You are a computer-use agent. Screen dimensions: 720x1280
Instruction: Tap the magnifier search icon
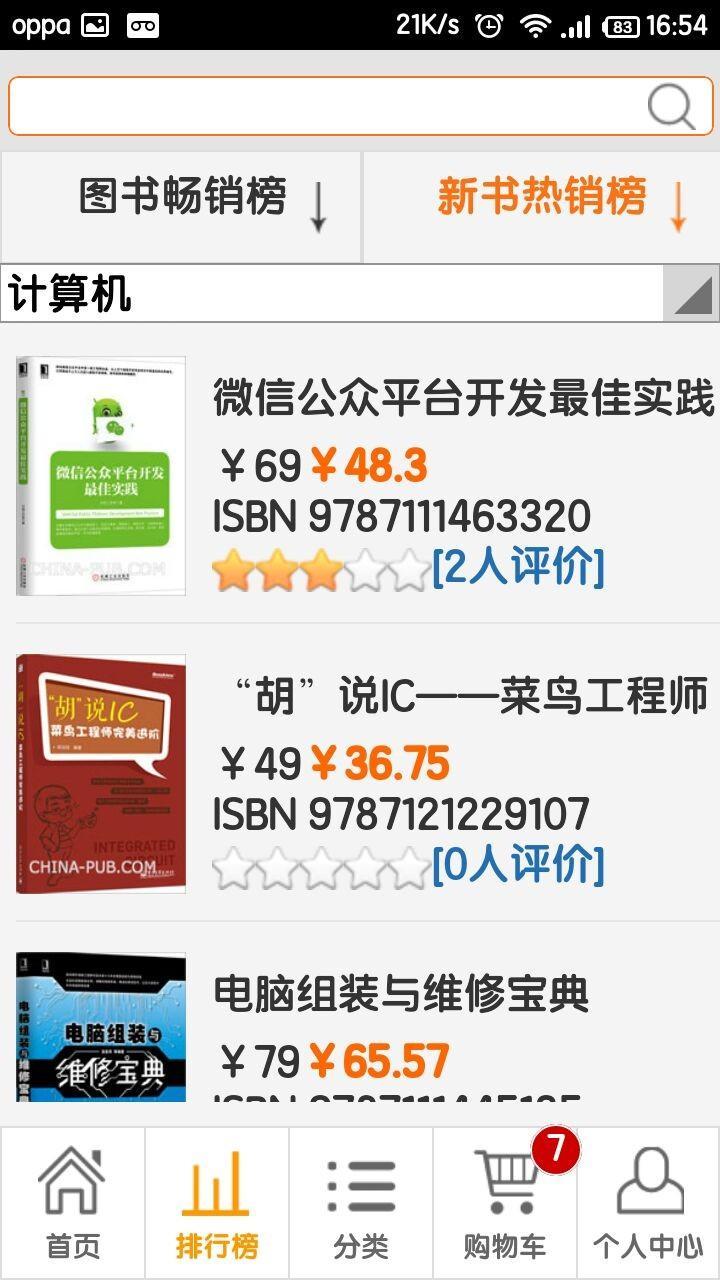pos(670,105)
